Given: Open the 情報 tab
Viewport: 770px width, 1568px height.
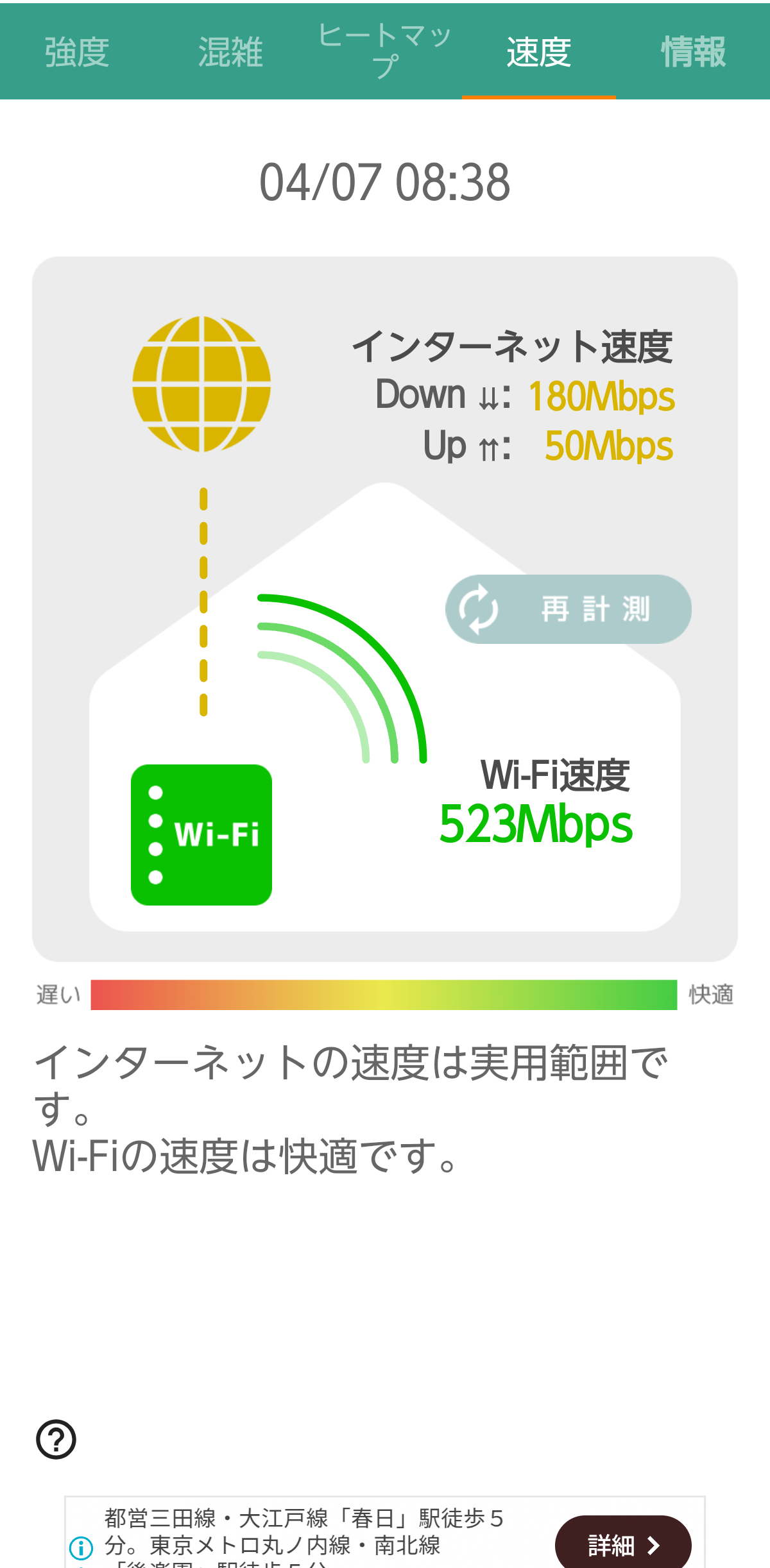Looking at the screenshot, I should pyautogui.click(x=693, y=51).
